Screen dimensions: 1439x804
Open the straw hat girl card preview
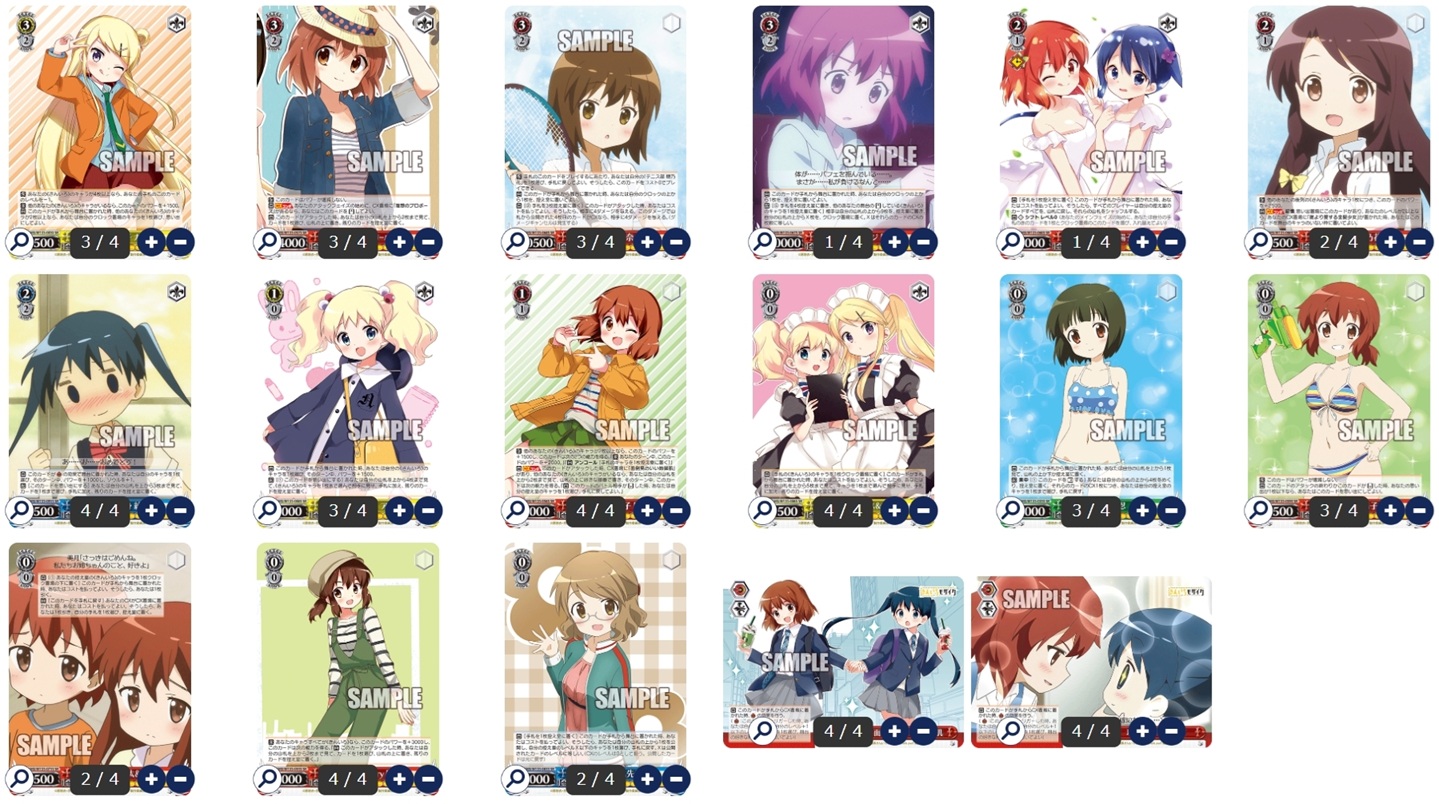pyautogui.click(x=268, y=242)
